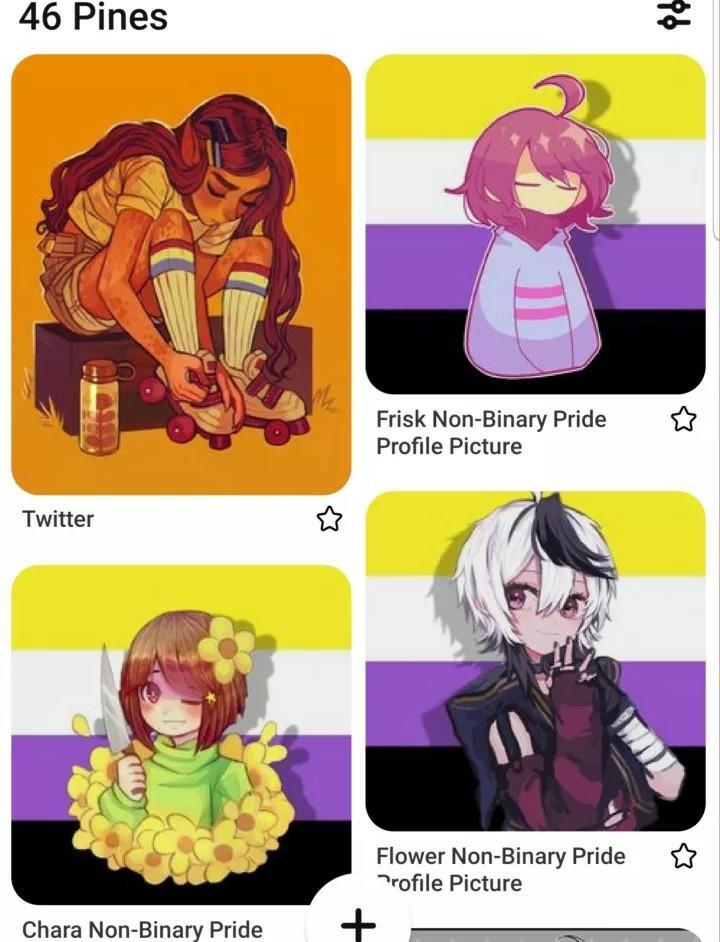
Task: Open the Frisk Non-Binary Pride pin
Action: 535,224
